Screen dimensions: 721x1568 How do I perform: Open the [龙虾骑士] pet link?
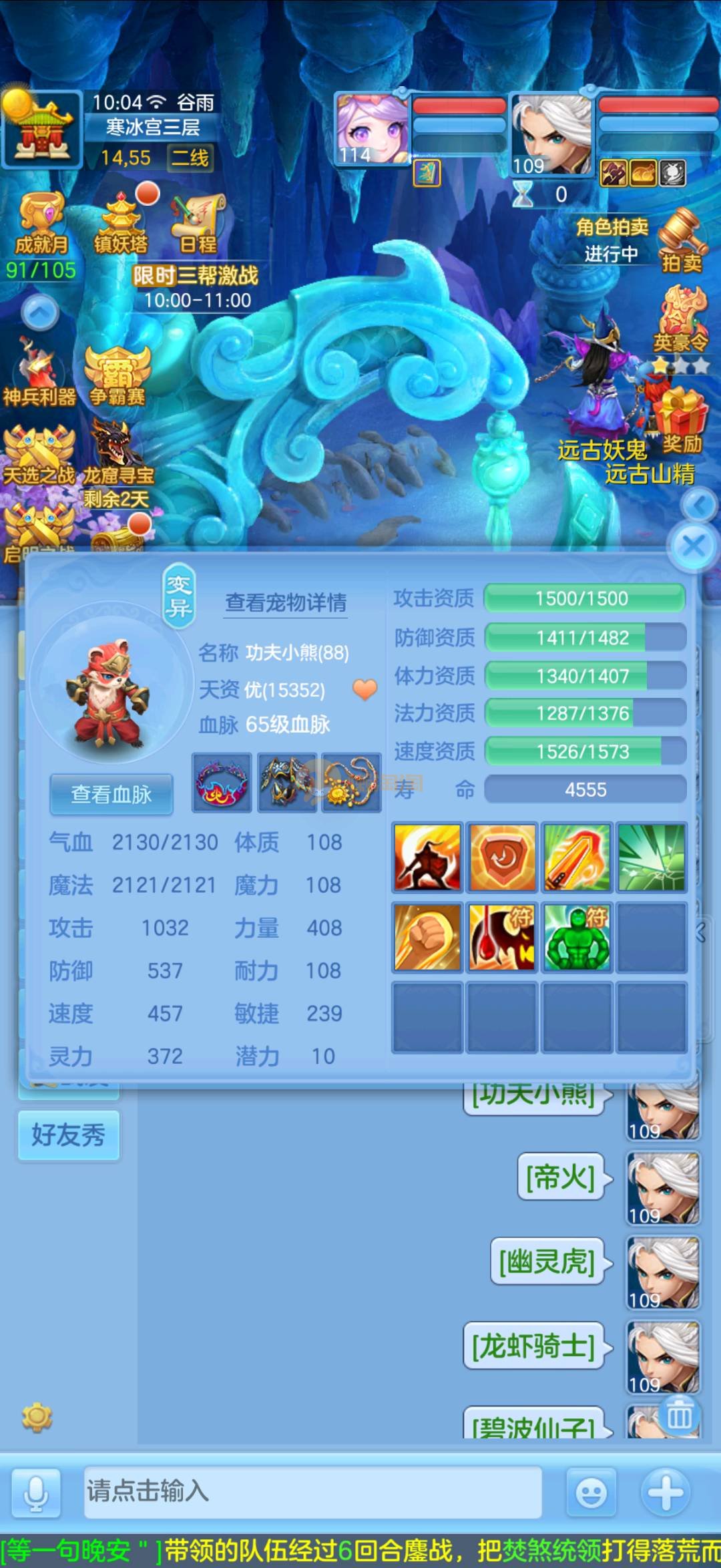pyautogui.click(x=533, y=1346)
